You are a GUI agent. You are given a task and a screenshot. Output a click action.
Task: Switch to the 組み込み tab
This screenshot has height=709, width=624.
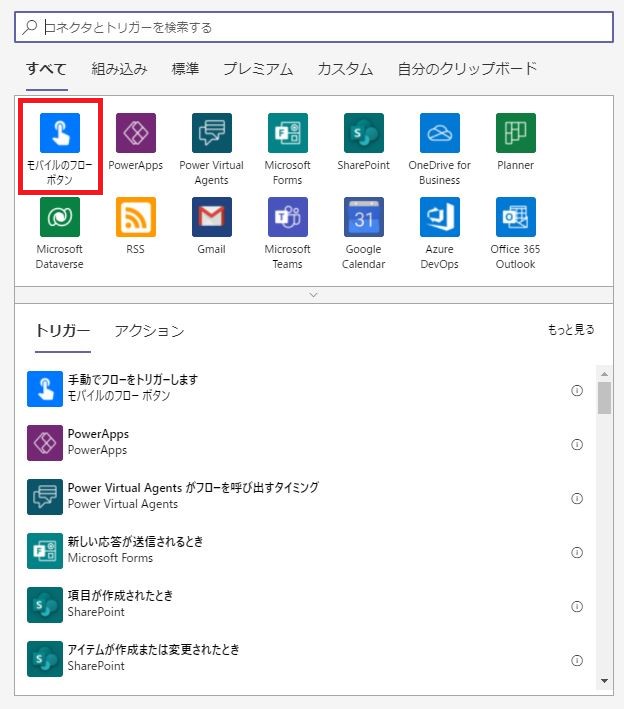[x=119, y=69]
